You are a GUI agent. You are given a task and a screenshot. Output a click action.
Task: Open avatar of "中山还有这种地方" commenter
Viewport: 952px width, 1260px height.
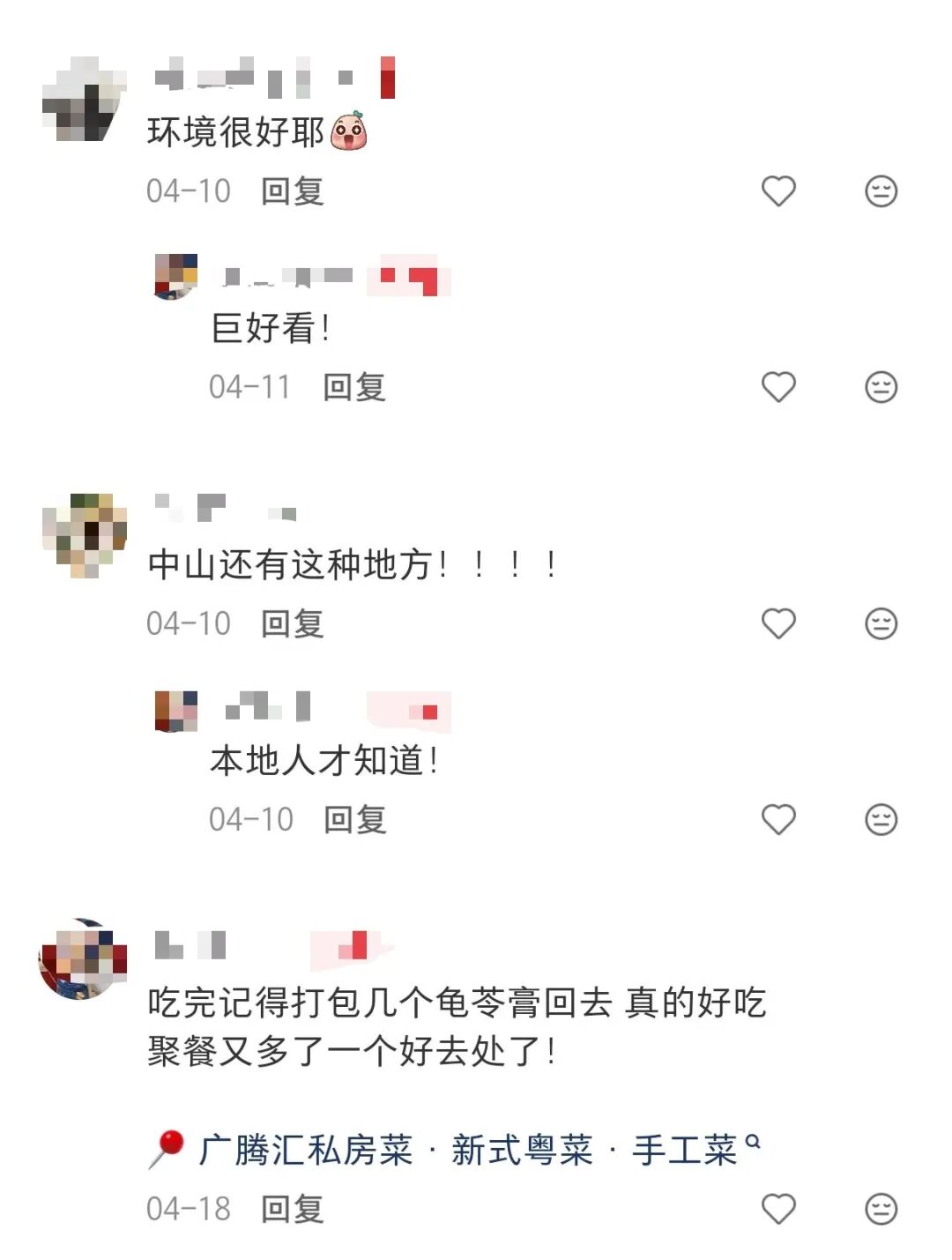[85, 535]
